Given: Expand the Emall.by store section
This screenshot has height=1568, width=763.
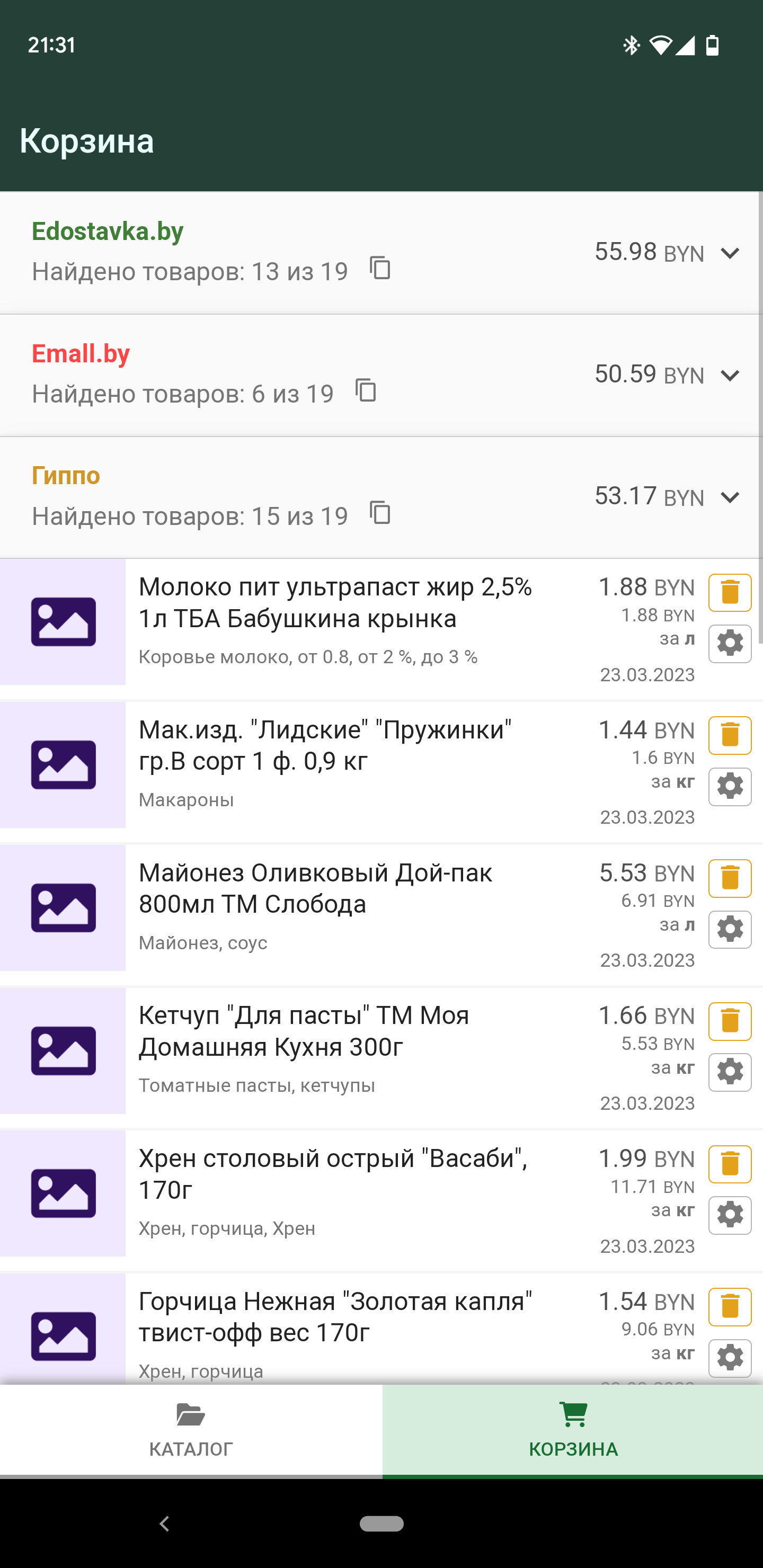Looking at the screenshot, I should tap(730, 376).
